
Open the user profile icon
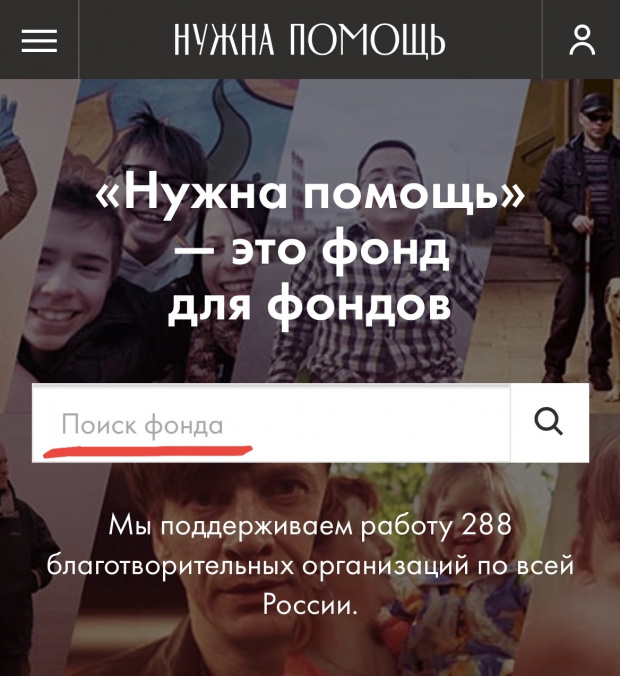(x=581, y=40)
